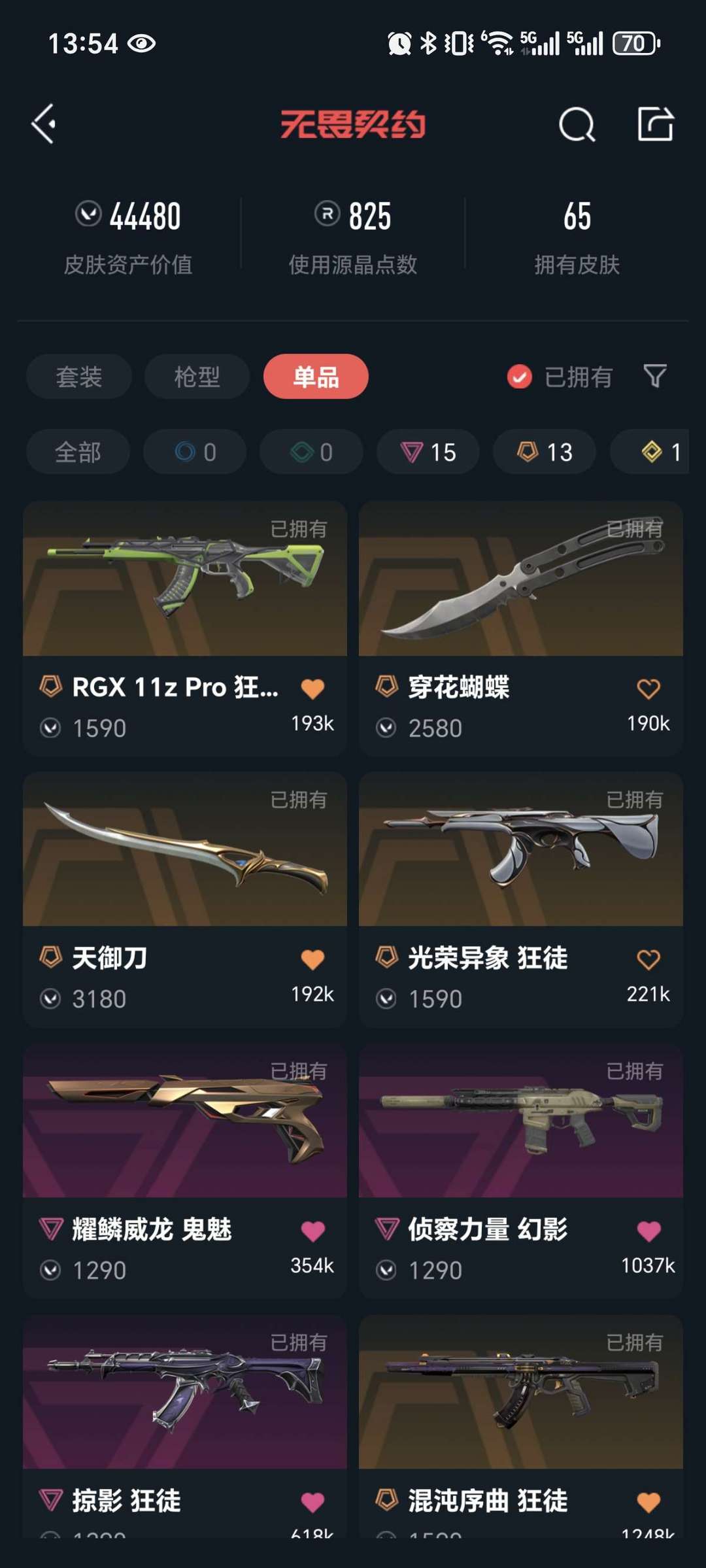Filter by the orange tier showing 13

point(545,452)
